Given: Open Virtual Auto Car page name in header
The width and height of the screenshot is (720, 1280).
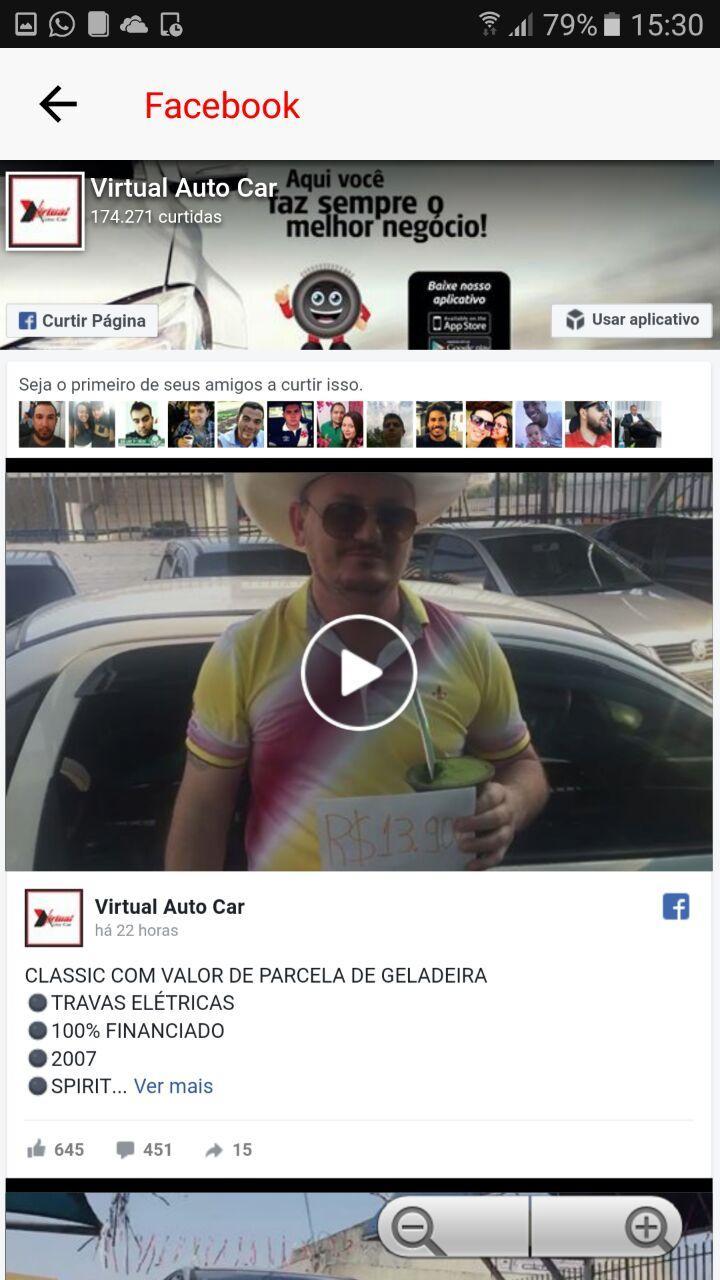Looking at the screenshot, I should point(184,188).
